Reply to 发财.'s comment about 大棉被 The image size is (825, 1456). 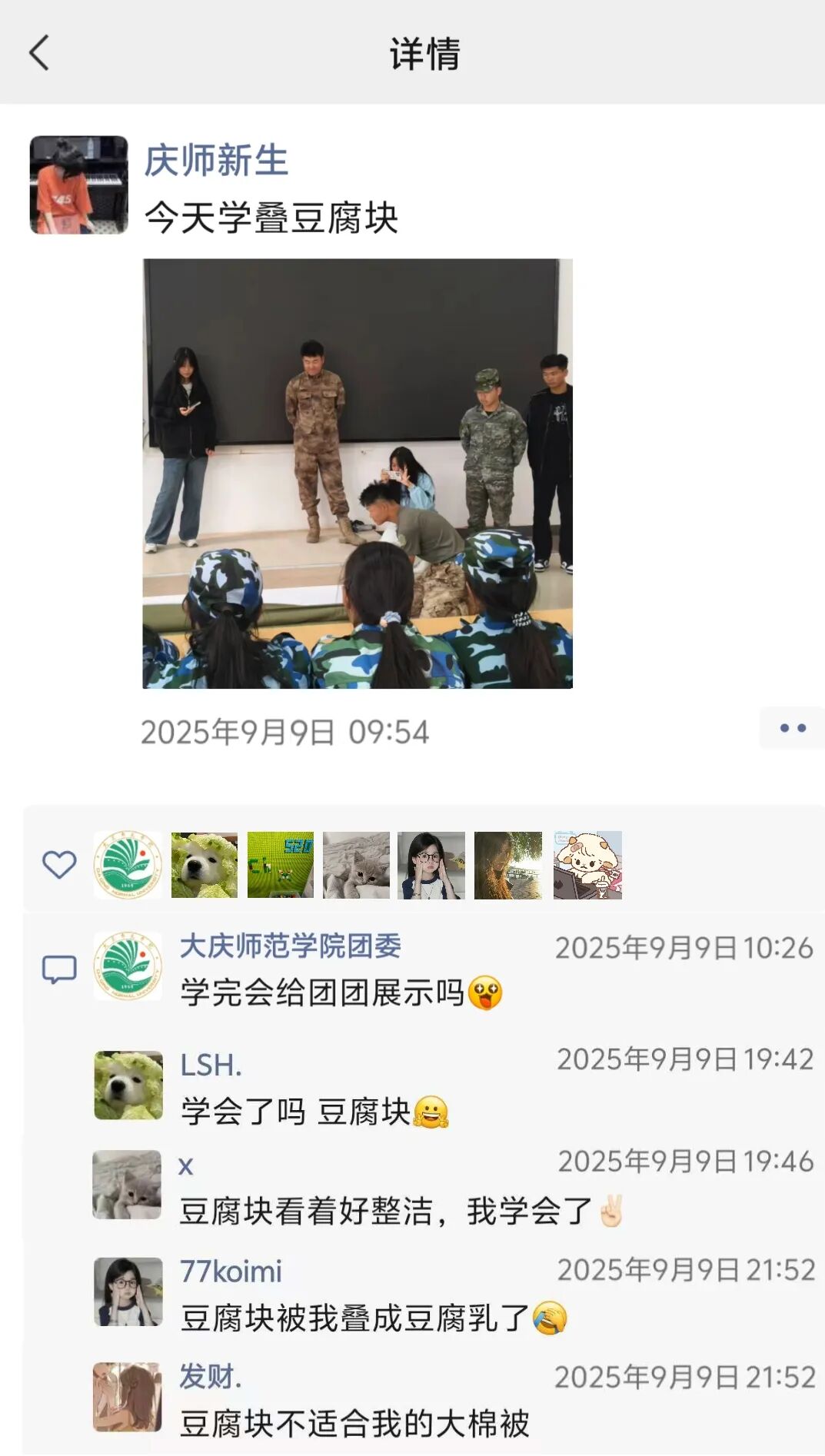click(x=354, y=1424)
